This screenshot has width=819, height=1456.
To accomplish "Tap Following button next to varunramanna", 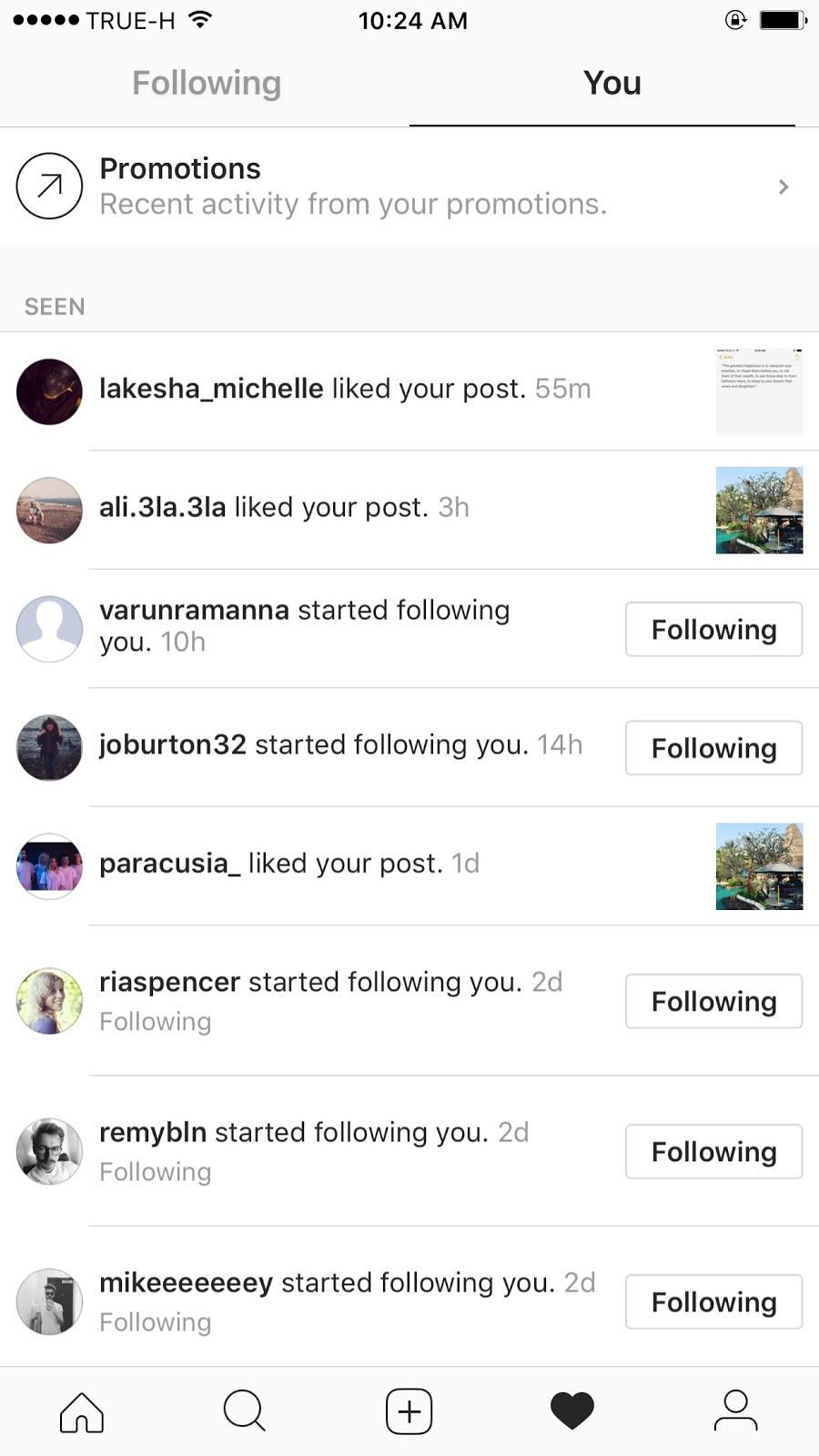I will (713, 629).
